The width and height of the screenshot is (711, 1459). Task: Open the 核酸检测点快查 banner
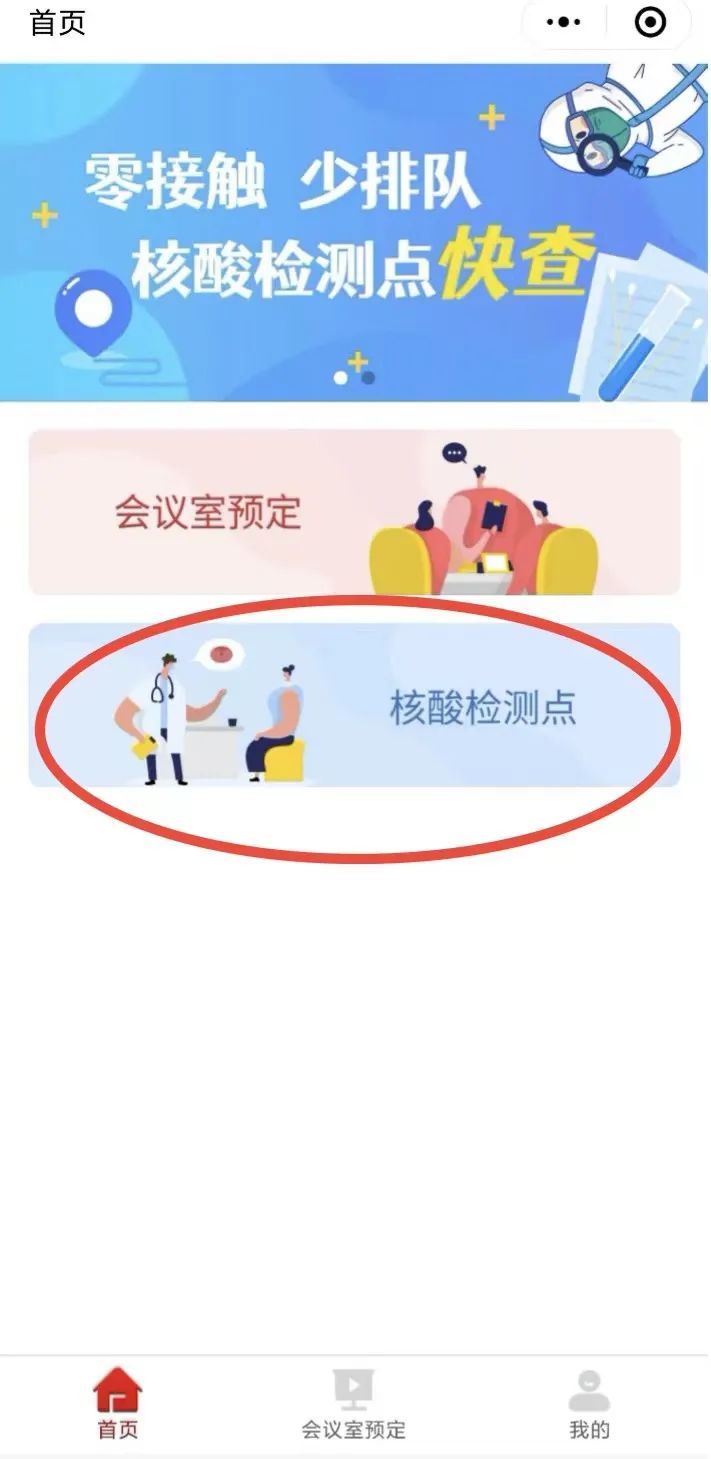[x=355, y=232]
